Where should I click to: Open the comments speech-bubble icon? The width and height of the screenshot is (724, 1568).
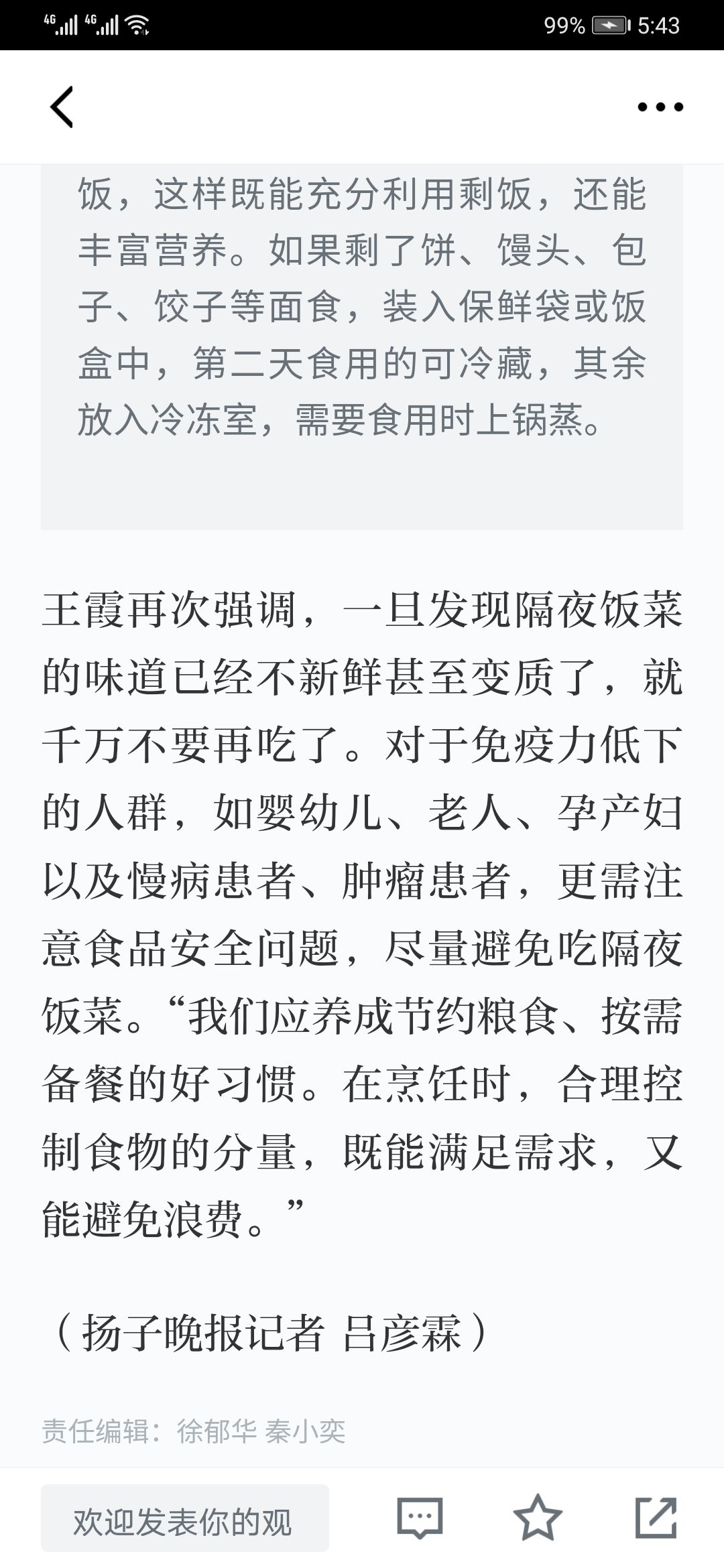420,1518
